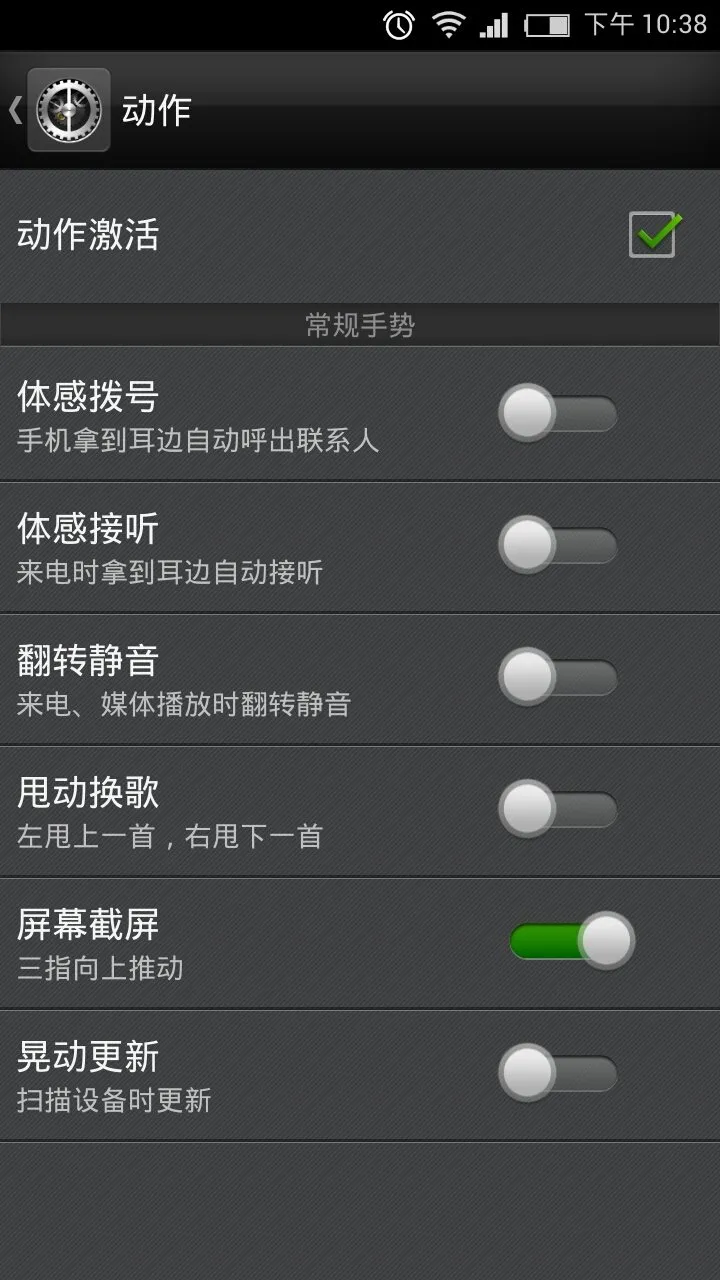The width and height of the screenshot is (720, 1280).
Task: Go back via the settings gear icon
Action: click(x=68, y=110)
